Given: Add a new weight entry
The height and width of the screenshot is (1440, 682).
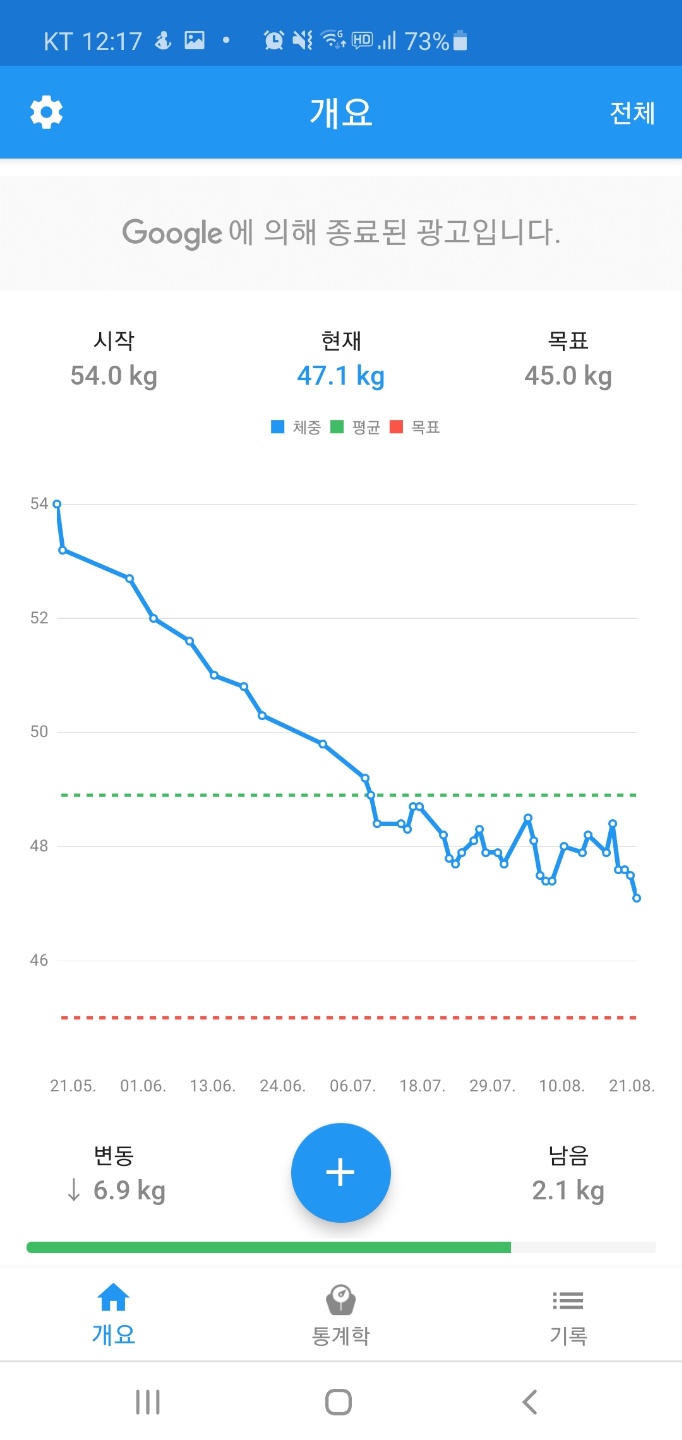Looking at the screenshot, I should (x=341, y=1173).
